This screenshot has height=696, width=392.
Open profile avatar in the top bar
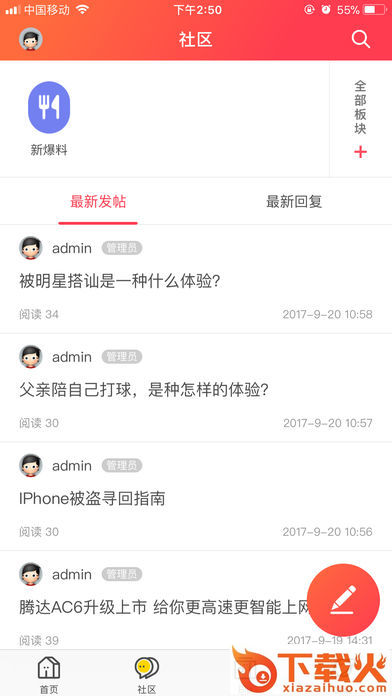31,39
